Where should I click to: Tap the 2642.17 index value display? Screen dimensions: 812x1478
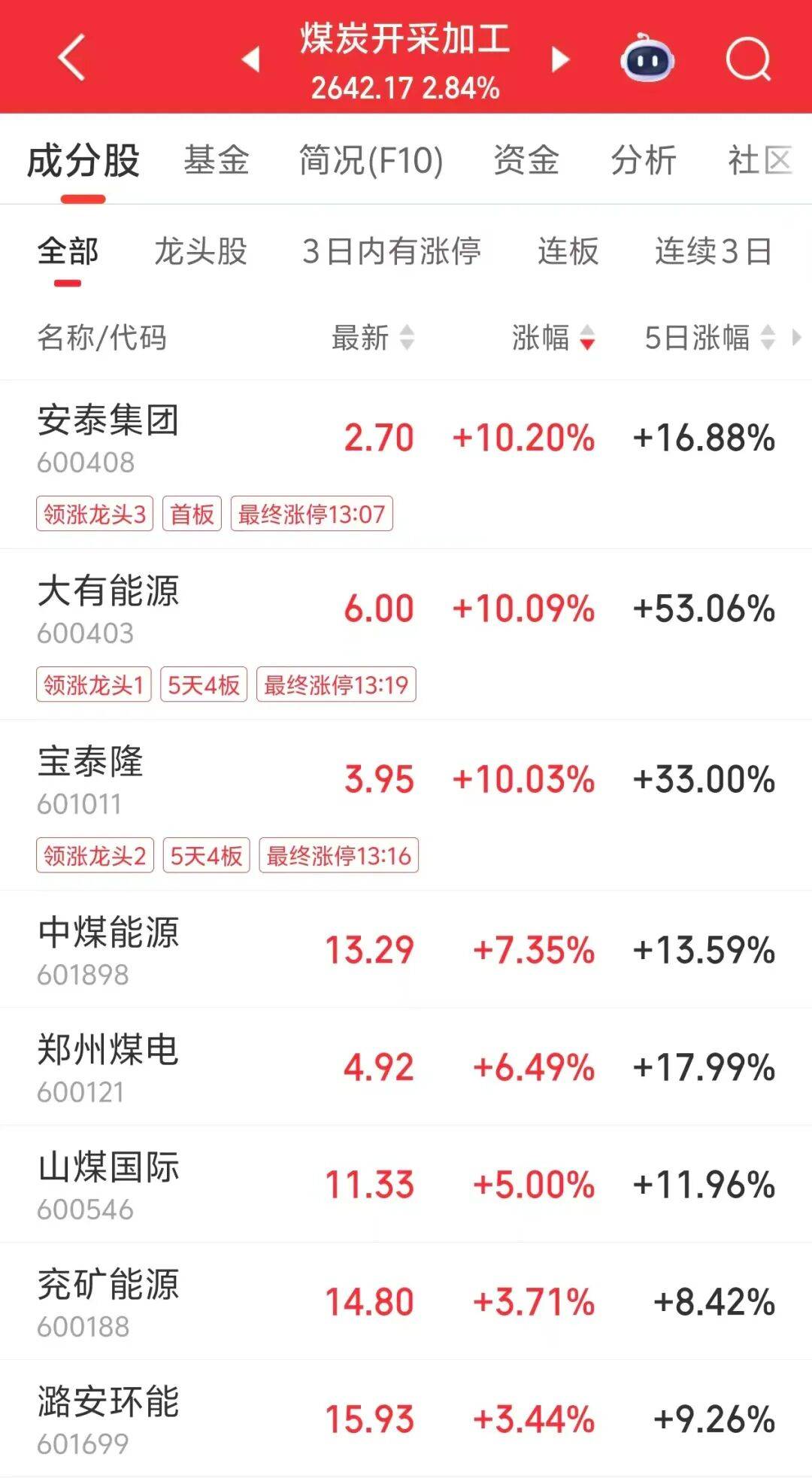406,88
